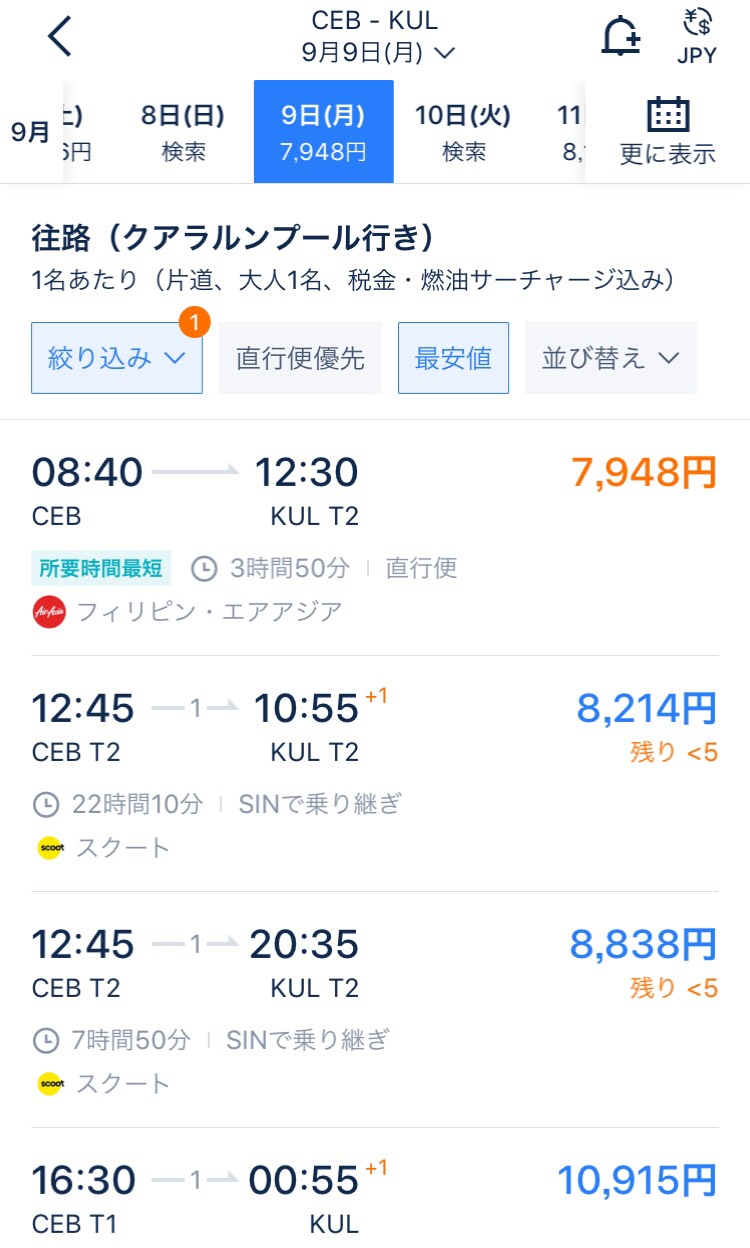Screen dimensions: 750x1248
Task: Select the 8日(日) date tab
Action: point(183,132)
